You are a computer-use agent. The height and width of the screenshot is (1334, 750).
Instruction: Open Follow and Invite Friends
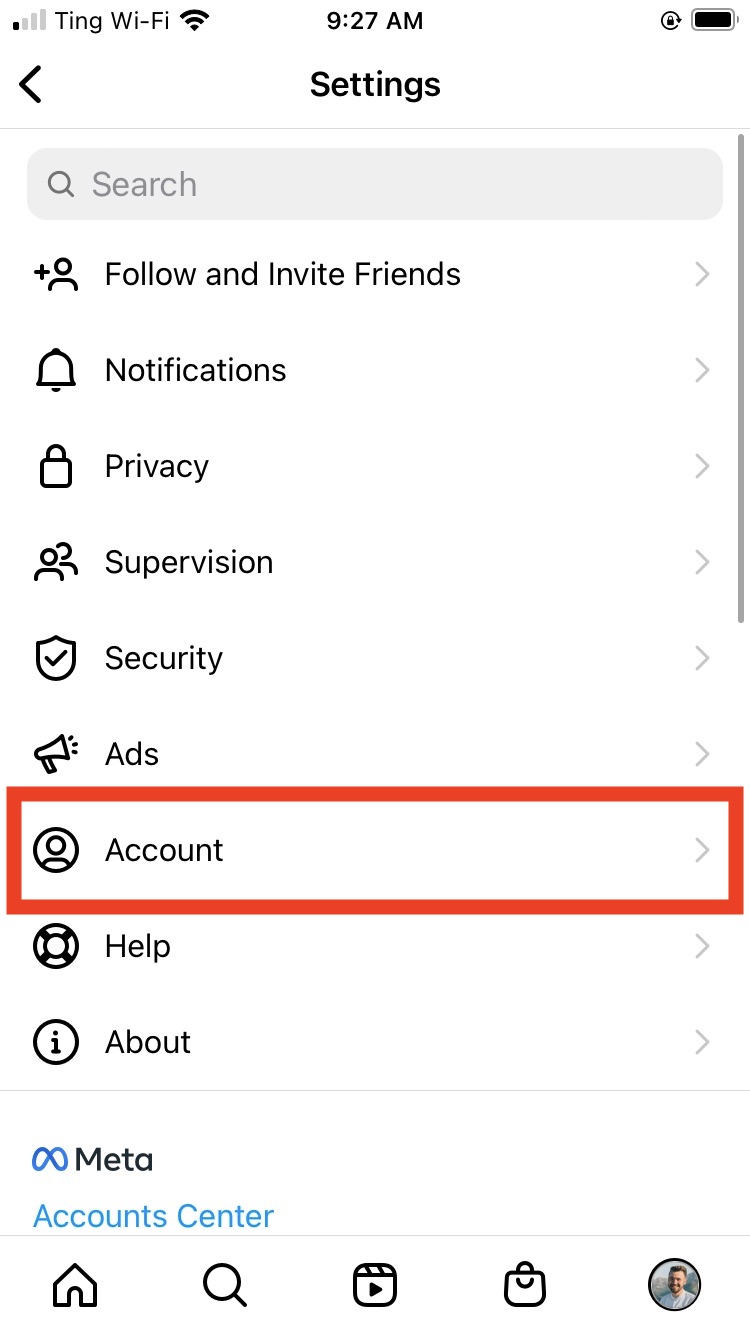375,274
